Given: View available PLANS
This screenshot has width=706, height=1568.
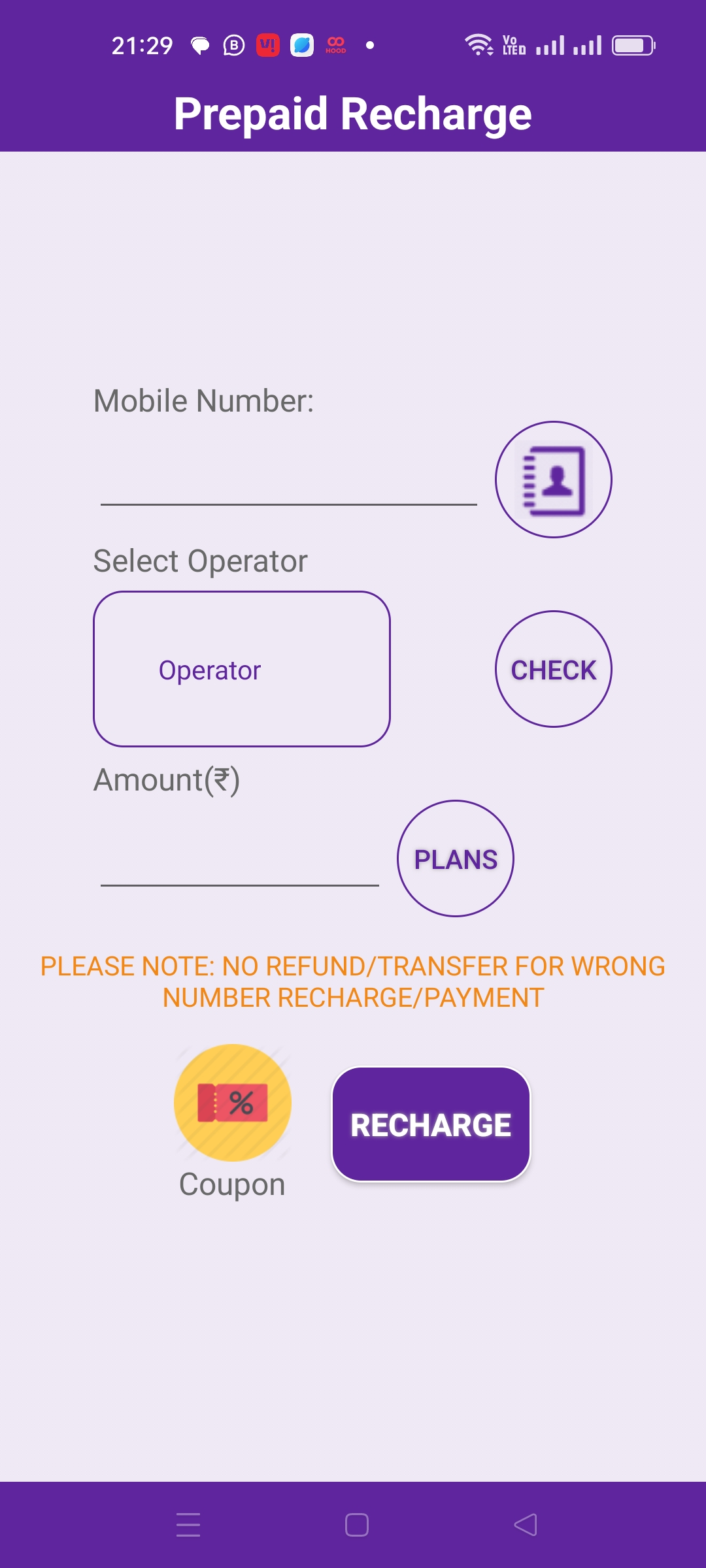Looking at the screenshot, I should pyautogui.click(x=456, y=858).
